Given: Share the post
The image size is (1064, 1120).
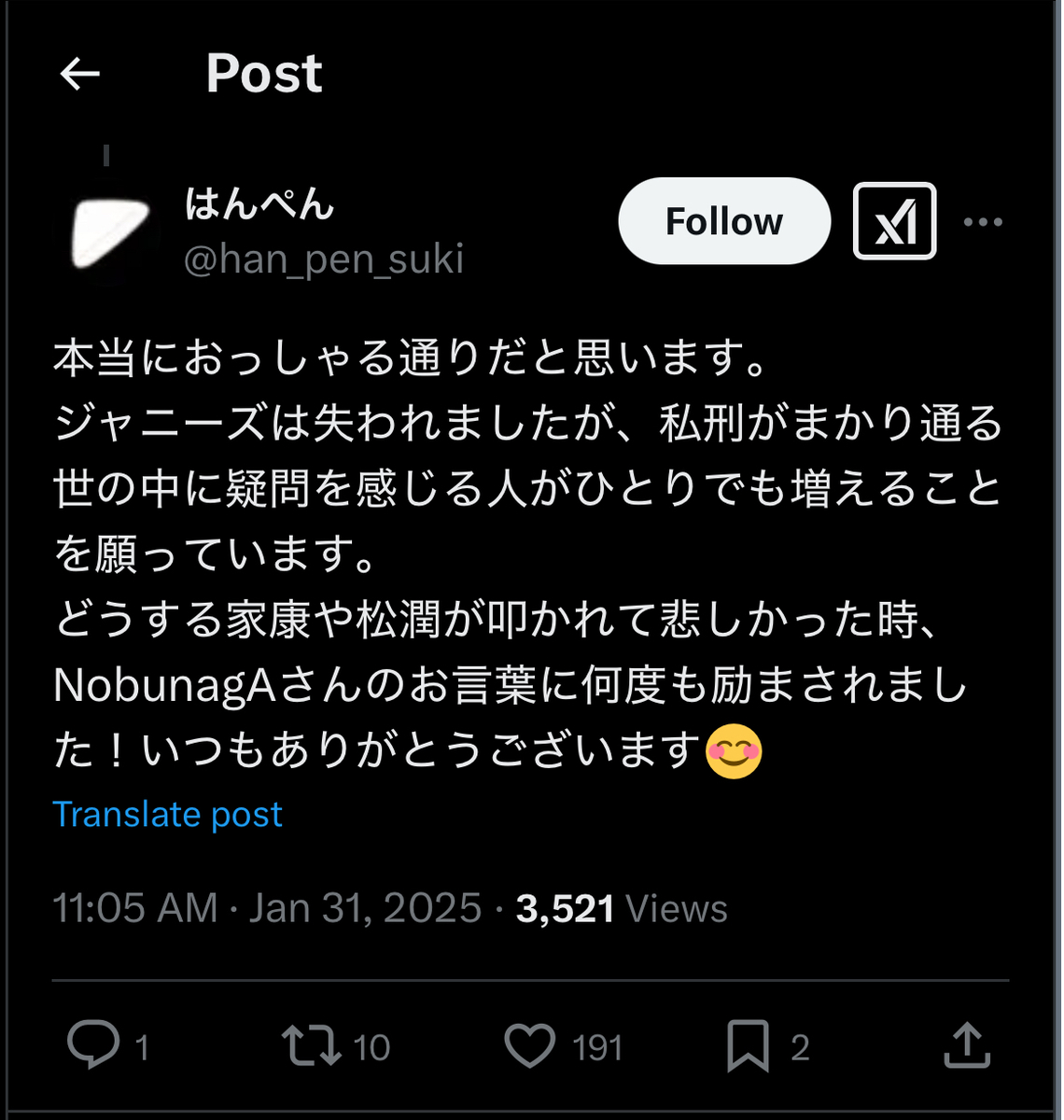Looking at the screenshot, I should coord(966,1045).
